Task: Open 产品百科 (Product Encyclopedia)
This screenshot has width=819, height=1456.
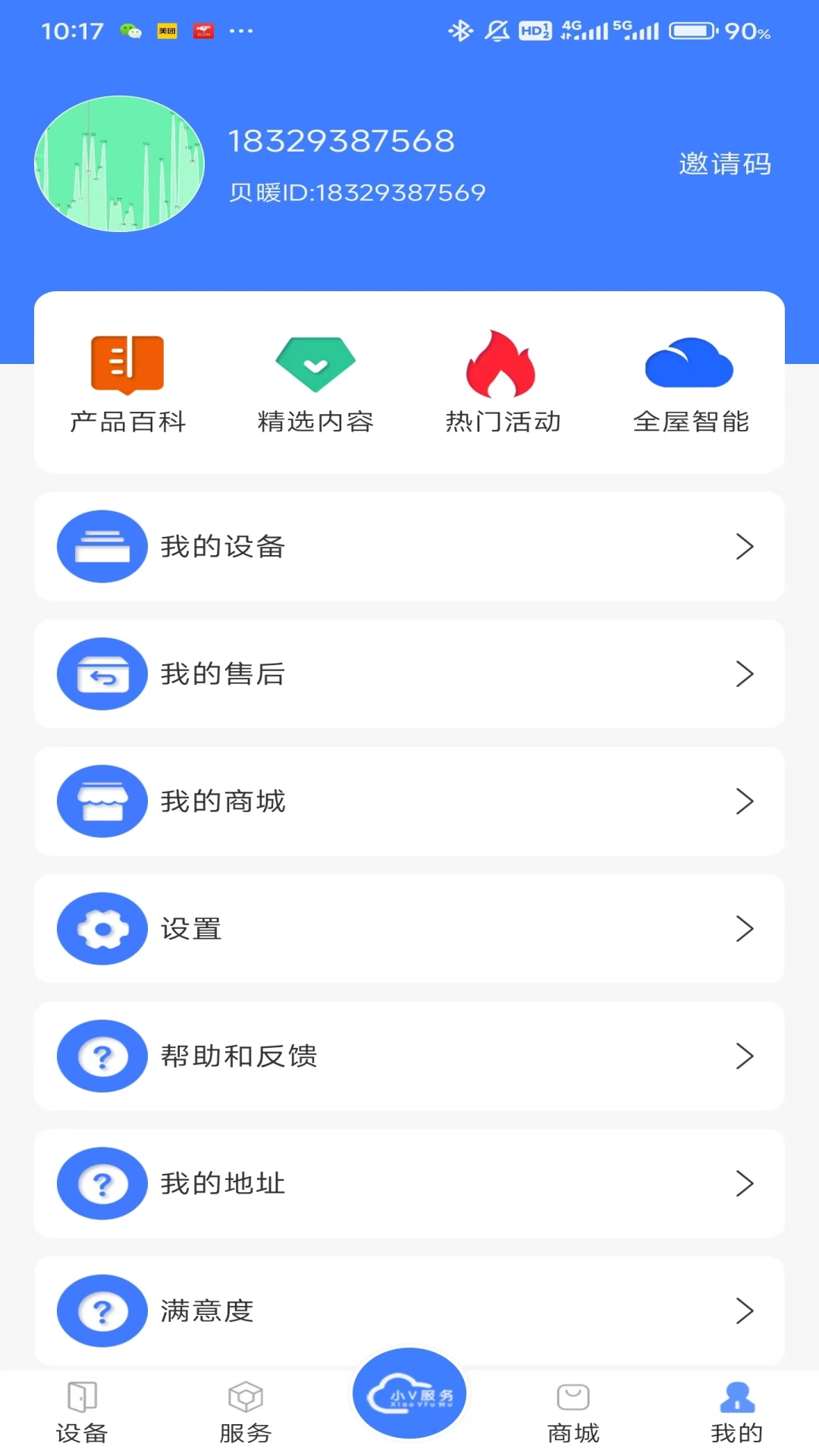Action: (126, 383)
